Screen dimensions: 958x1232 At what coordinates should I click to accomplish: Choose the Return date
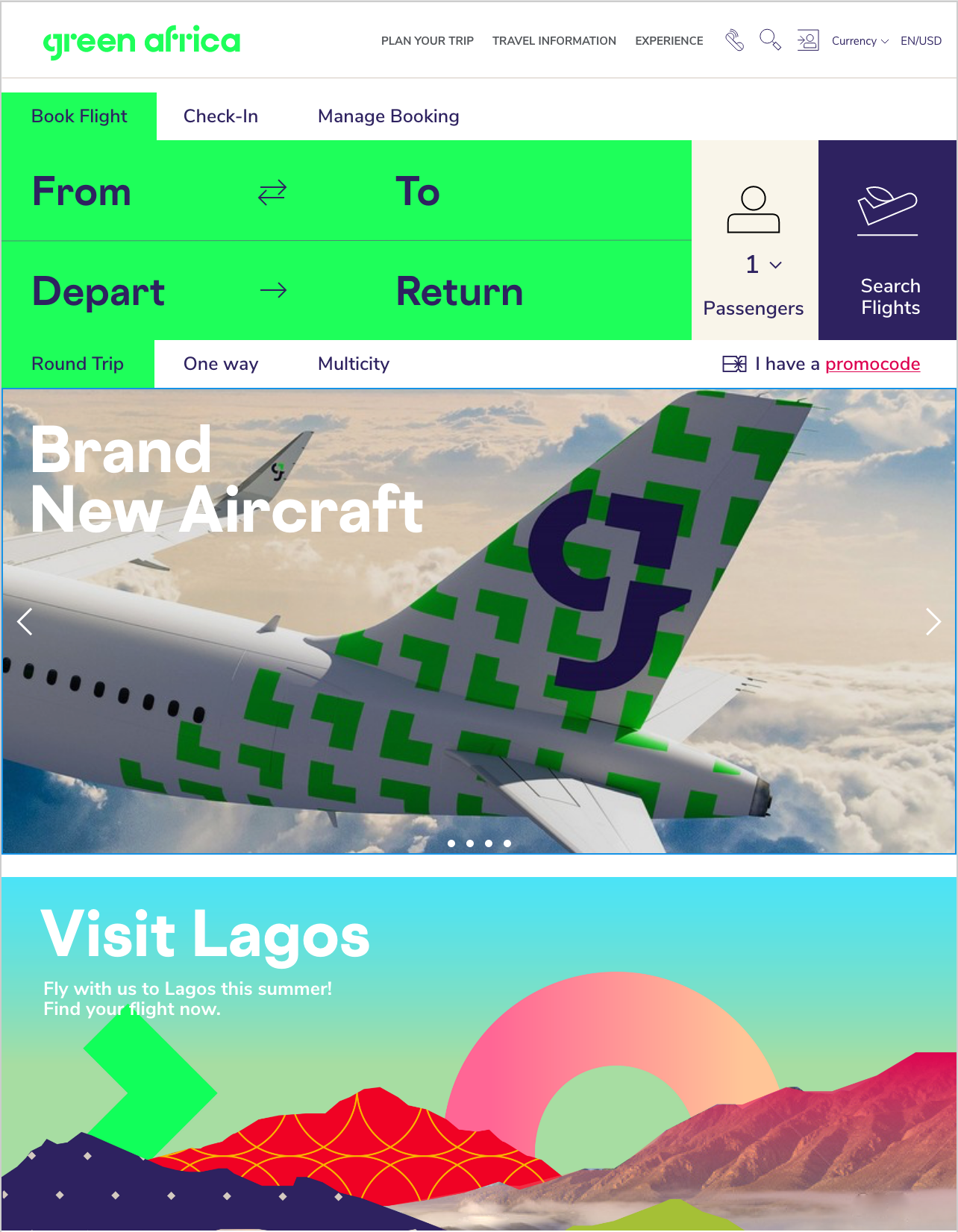tap(460, 292)
